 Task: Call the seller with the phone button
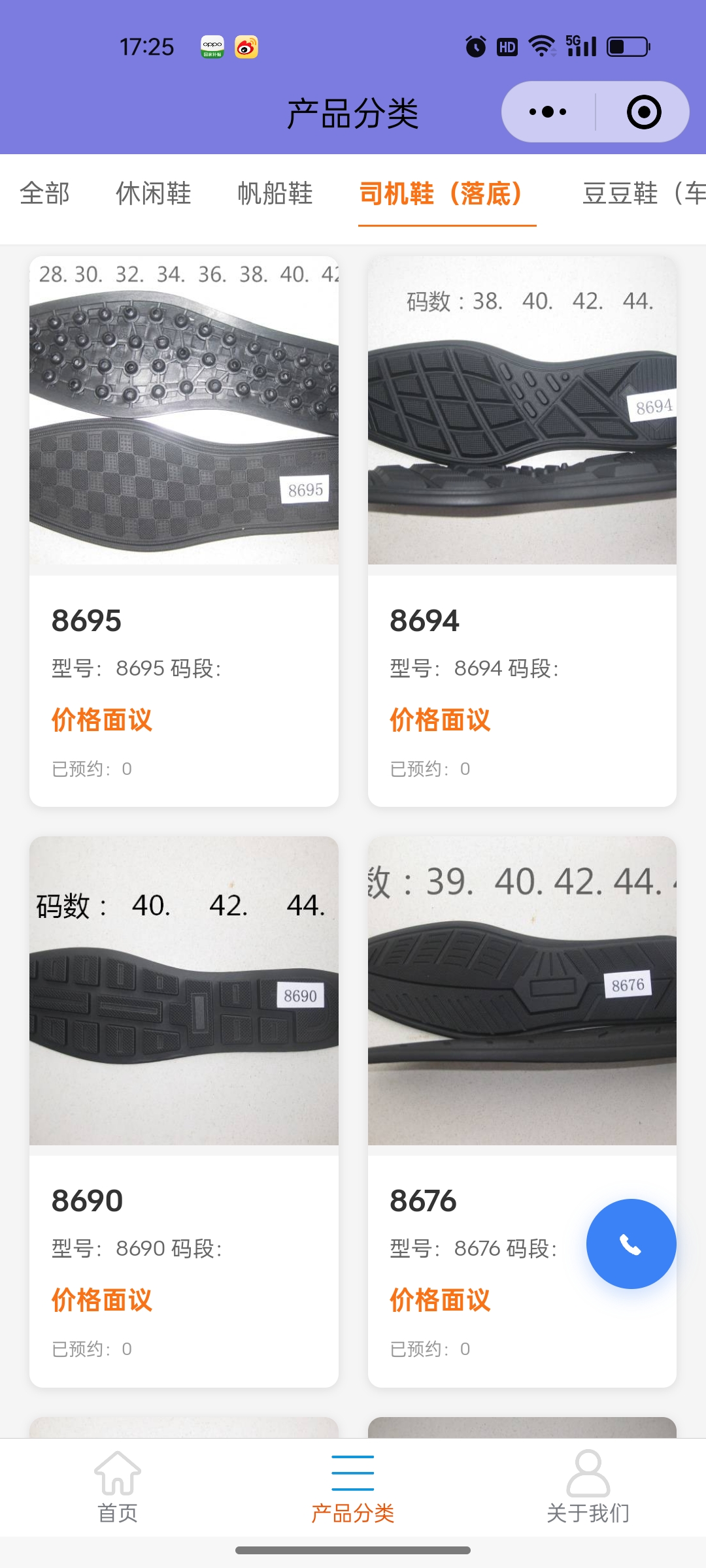point(631,1244)
